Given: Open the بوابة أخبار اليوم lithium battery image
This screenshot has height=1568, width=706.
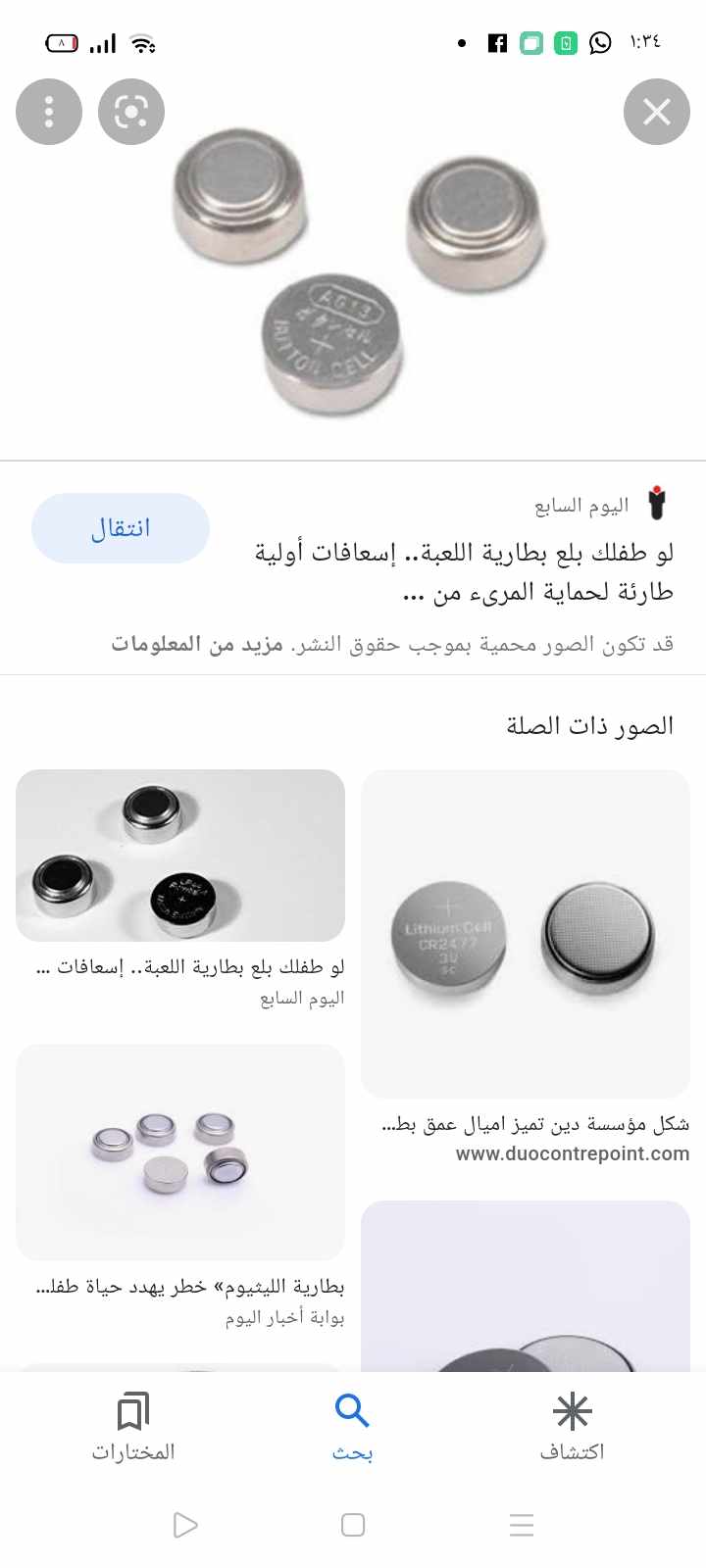Looking at the screenshot, I should pos(180,1151).
